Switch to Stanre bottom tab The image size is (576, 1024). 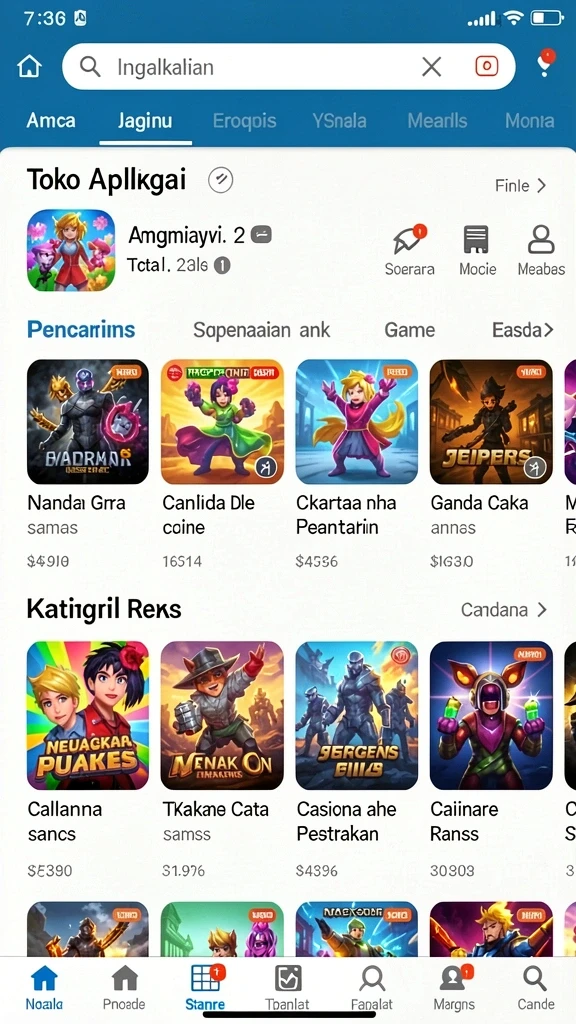205,987
